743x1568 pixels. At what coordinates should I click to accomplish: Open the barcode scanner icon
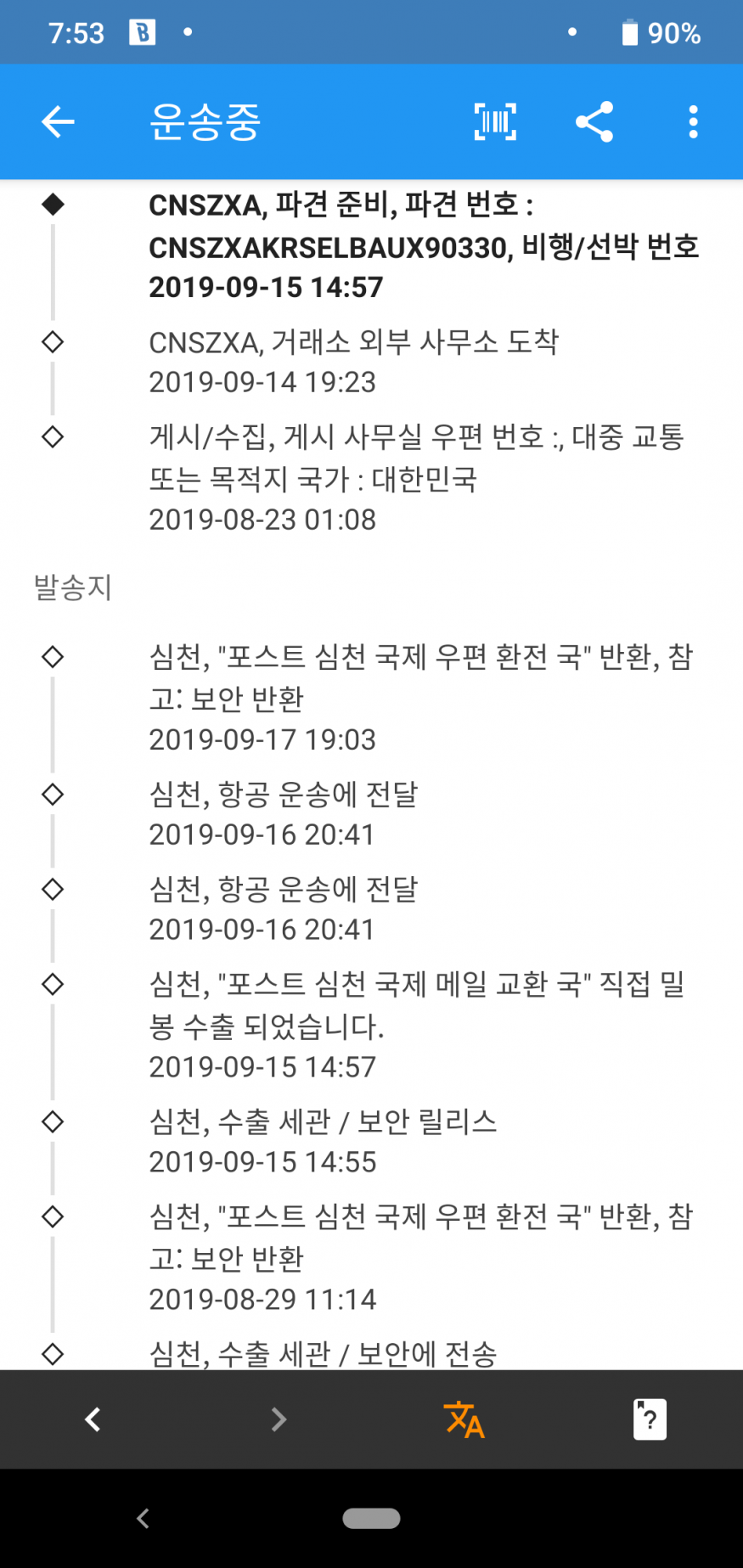[x=495, y=122]
